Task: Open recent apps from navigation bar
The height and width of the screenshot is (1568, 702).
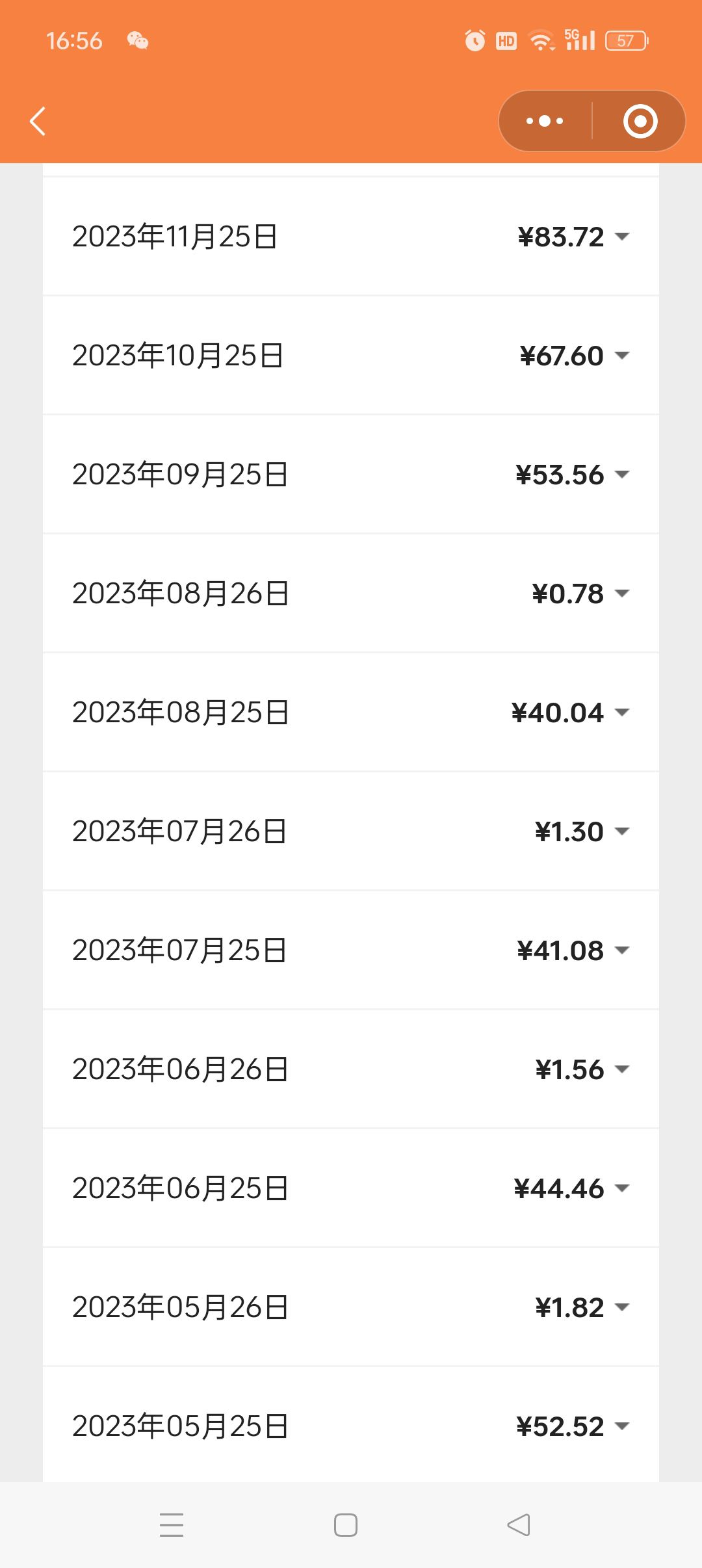Action: 172,1525
